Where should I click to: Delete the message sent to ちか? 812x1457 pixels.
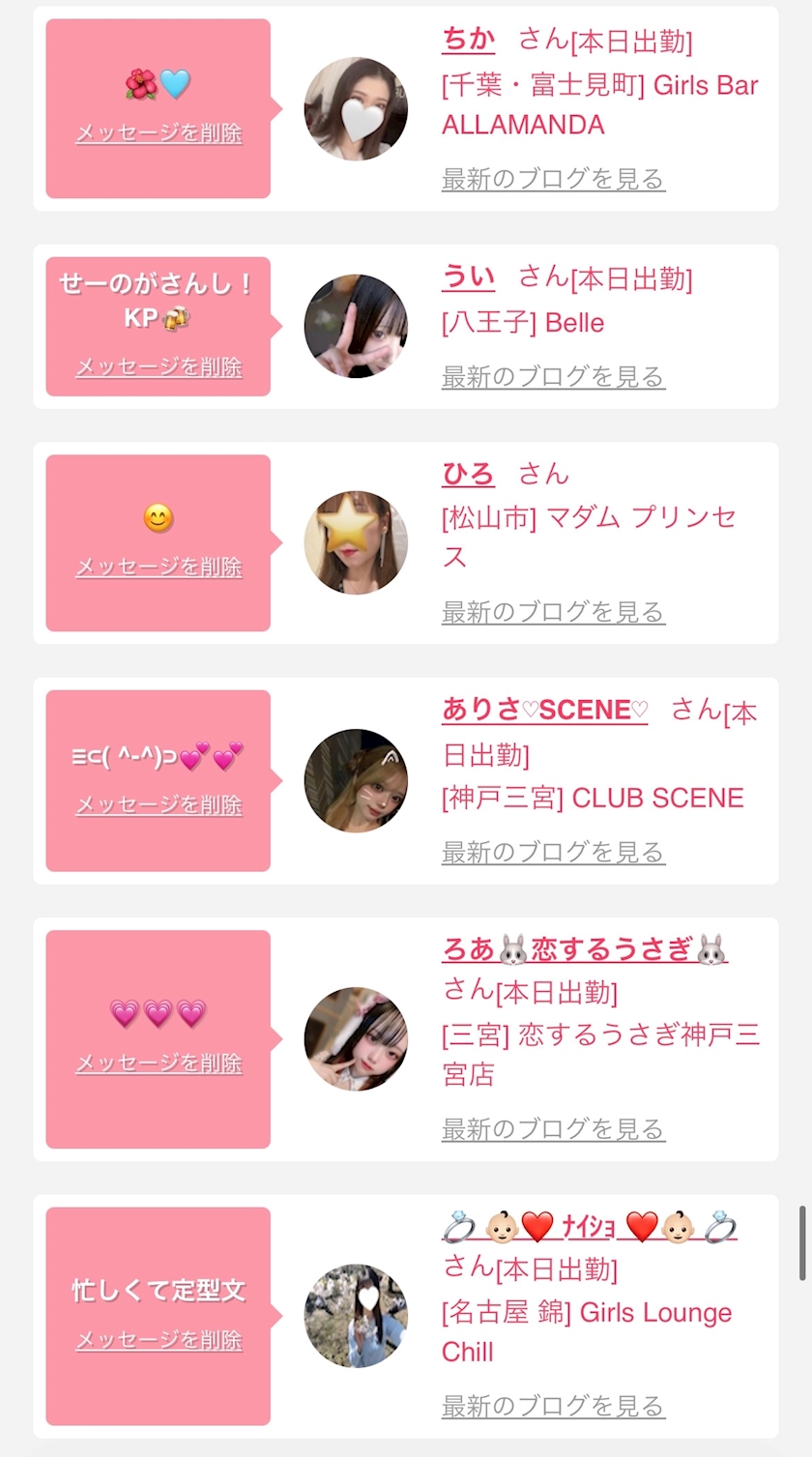[159, 133]
